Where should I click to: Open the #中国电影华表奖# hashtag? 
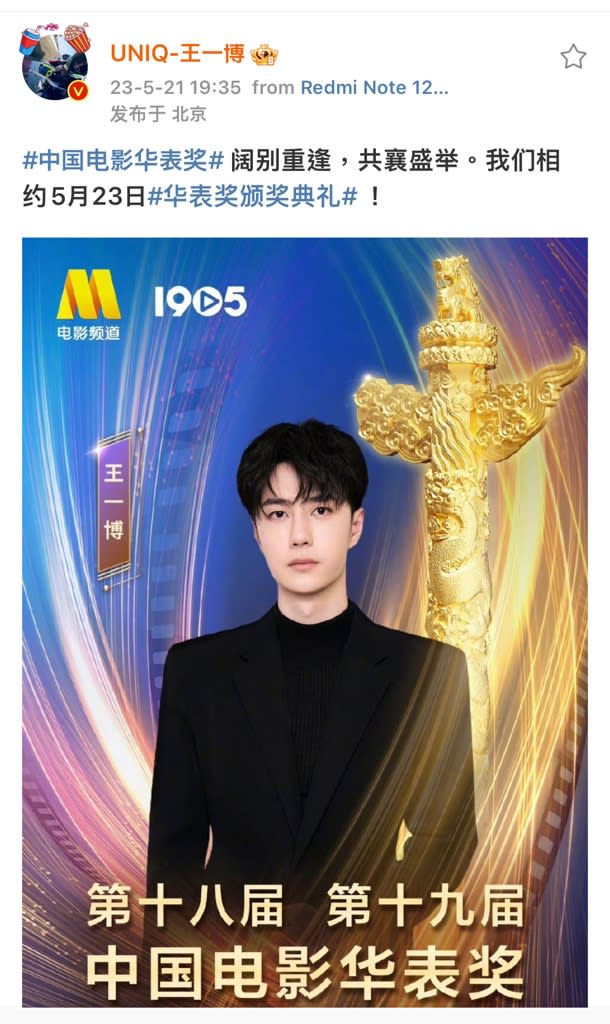(122, 160)
